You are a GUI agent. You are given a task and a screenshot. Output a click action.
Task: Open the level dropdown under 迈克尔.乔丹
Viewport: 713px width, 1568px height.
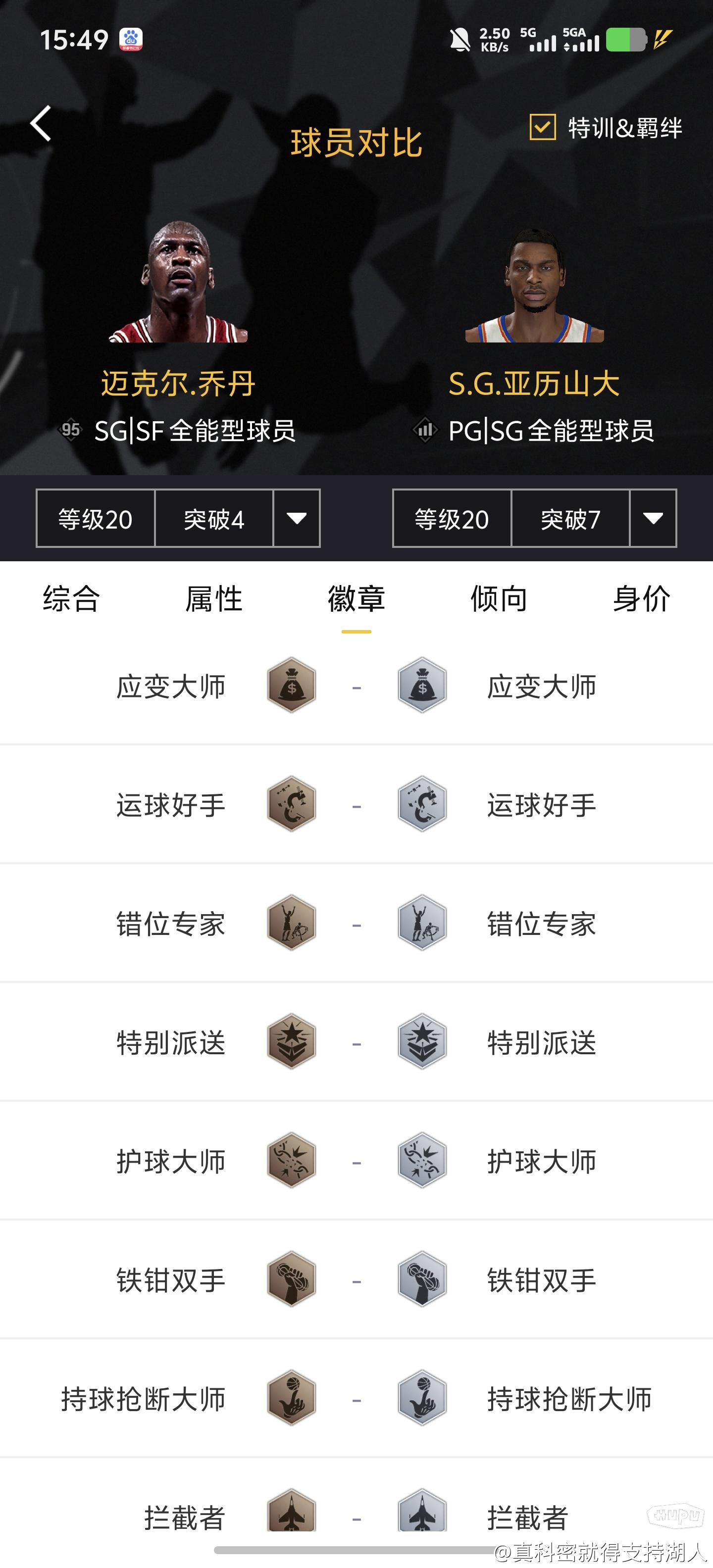[x=297, y=518]
